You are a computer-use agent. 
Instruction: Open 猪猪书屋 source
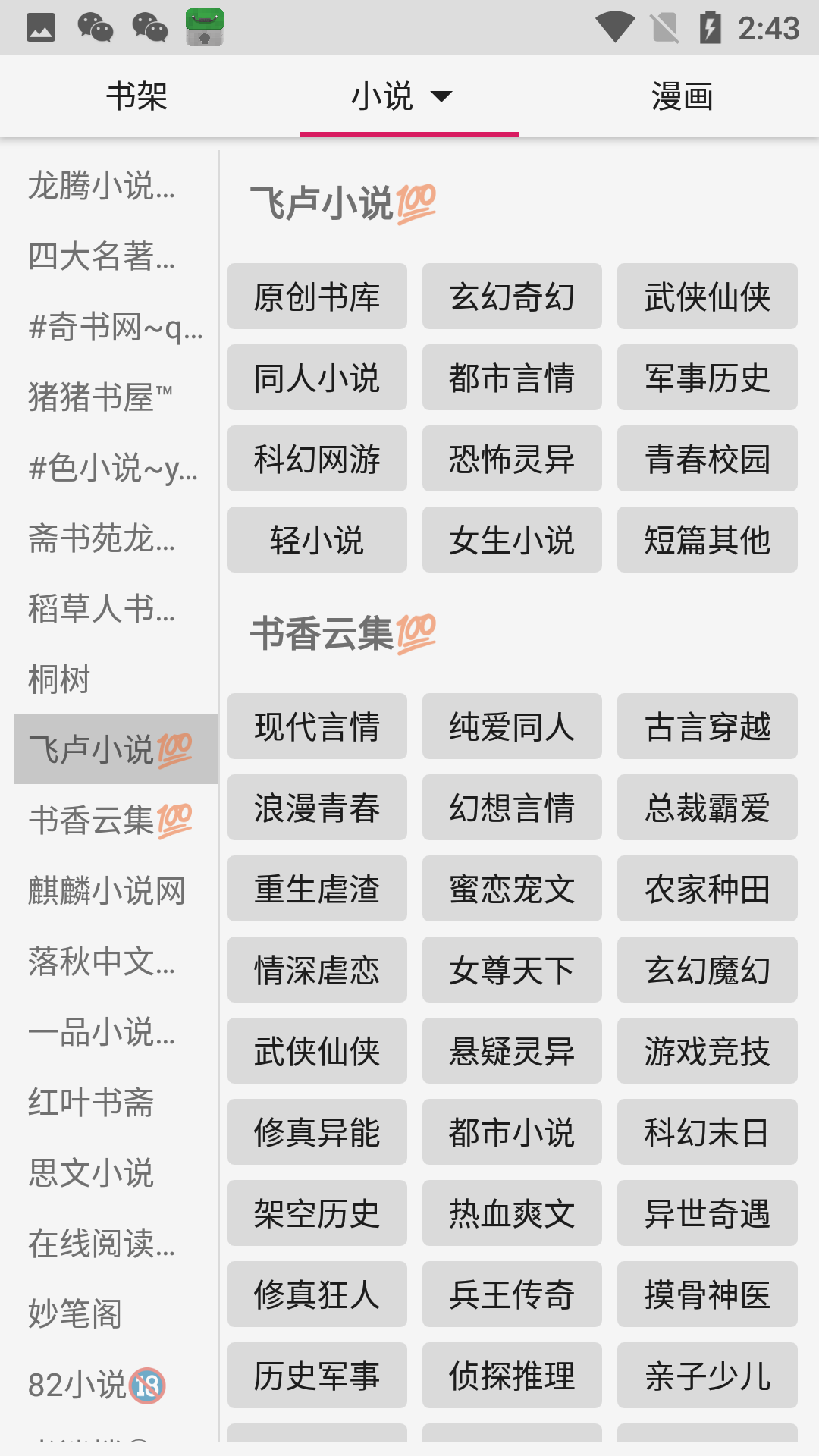pos(101,397)
